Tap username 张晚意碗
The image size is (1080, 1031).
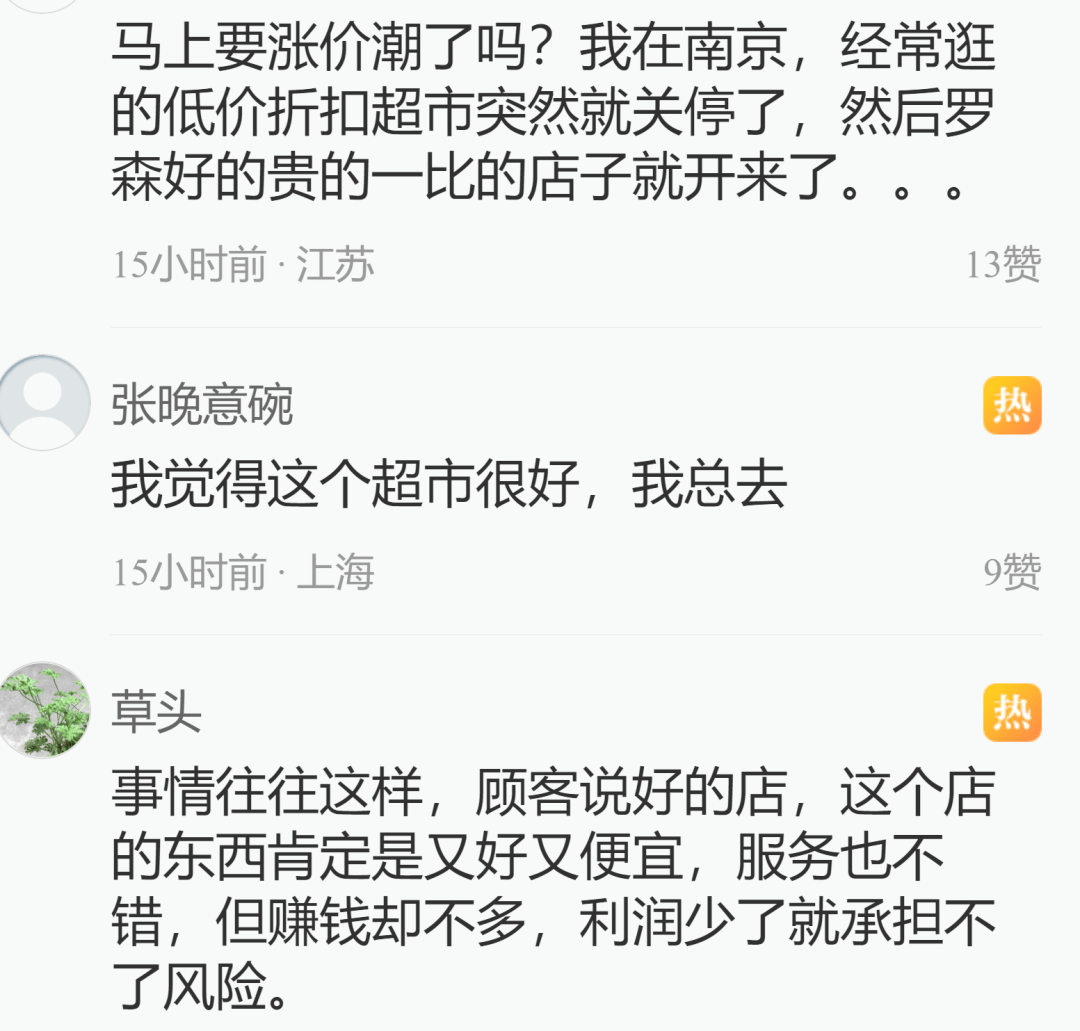[x=202, y=405]
